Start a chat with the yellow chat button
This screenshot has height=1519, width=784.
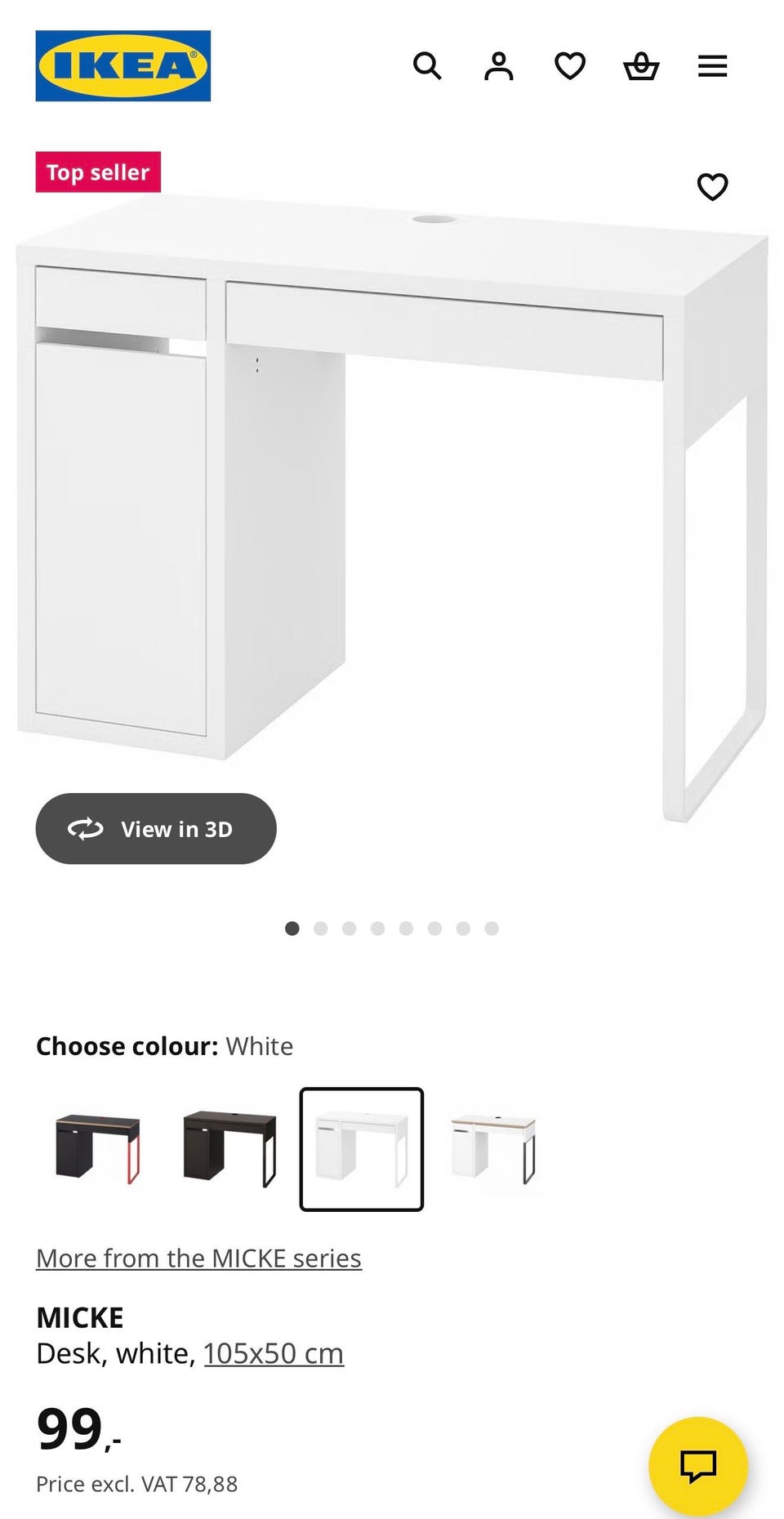698,1467
